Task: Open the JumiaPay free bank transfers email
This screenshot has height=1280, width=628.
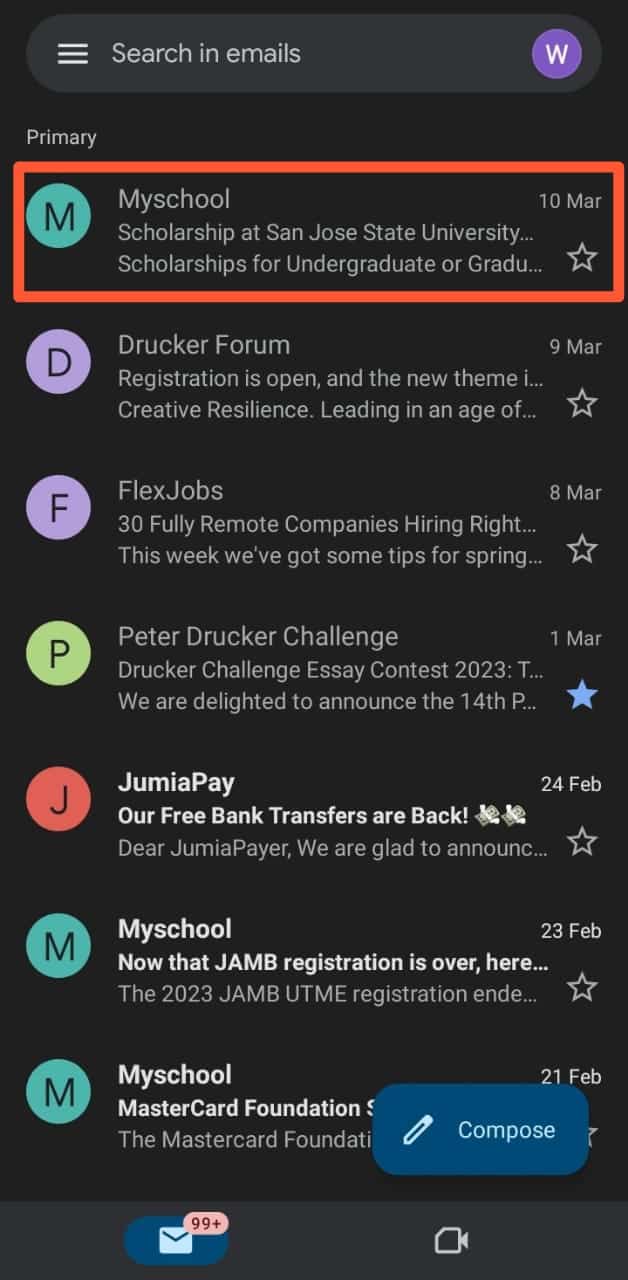Action: (320, 815)
